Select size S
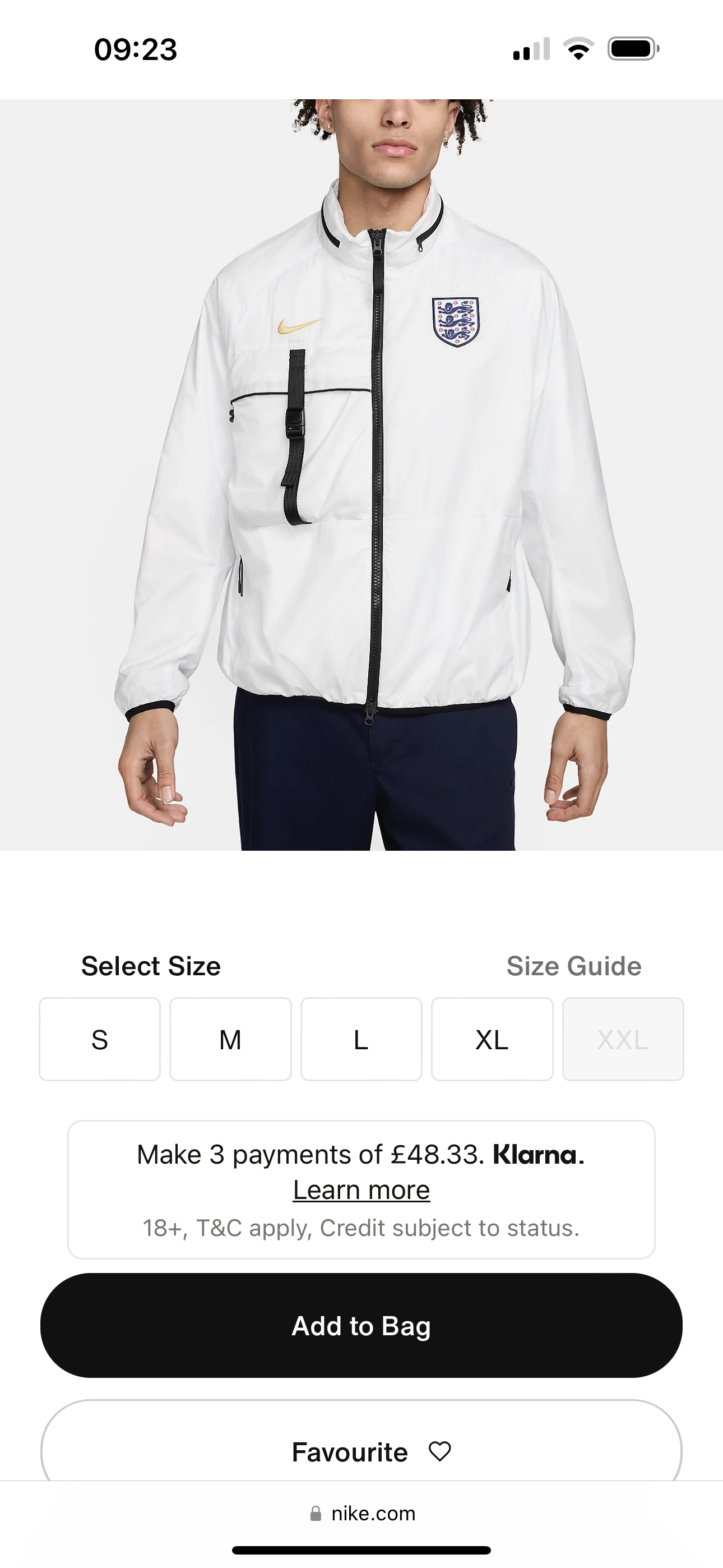 tap(100, 1039)
